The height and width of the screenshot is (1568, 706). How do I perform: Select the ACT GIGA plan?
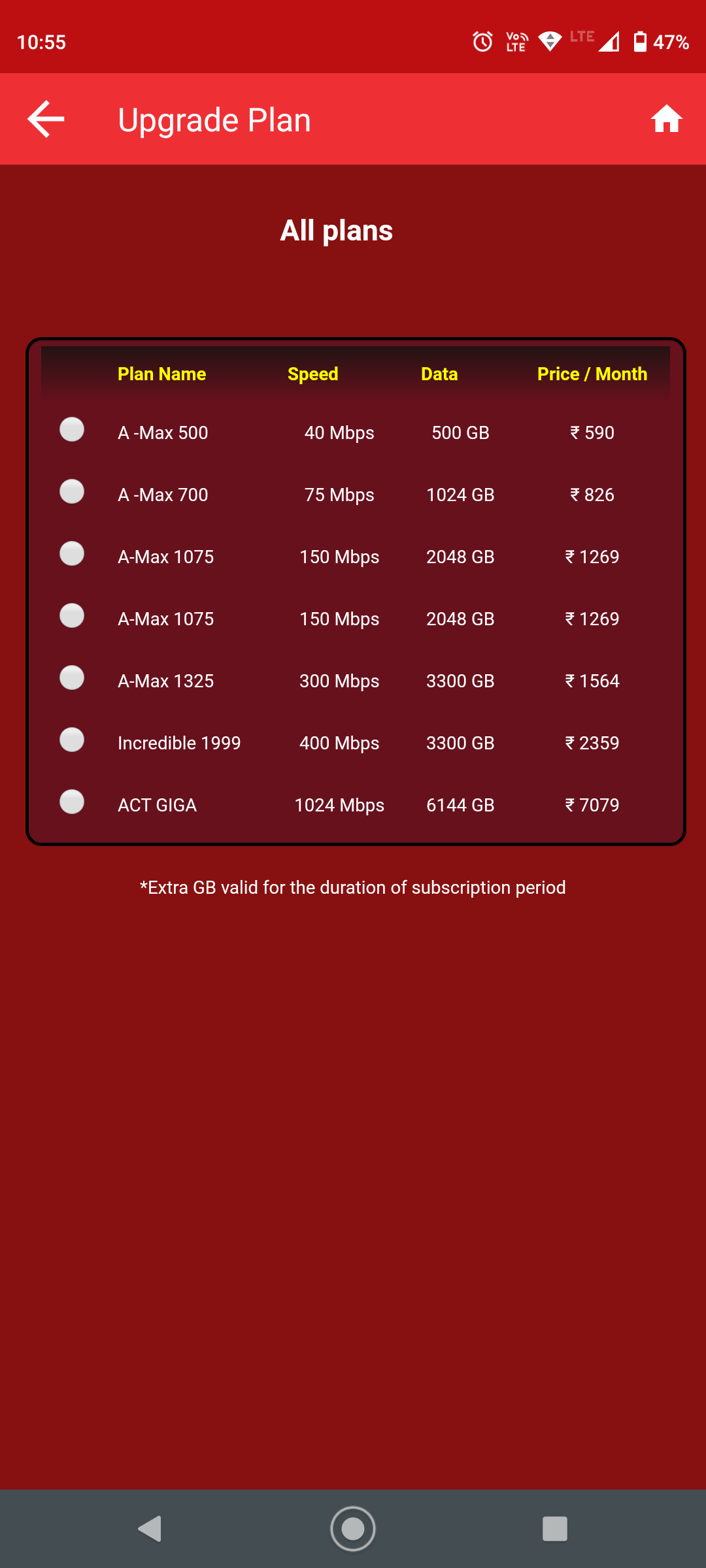tap(72, 802)
